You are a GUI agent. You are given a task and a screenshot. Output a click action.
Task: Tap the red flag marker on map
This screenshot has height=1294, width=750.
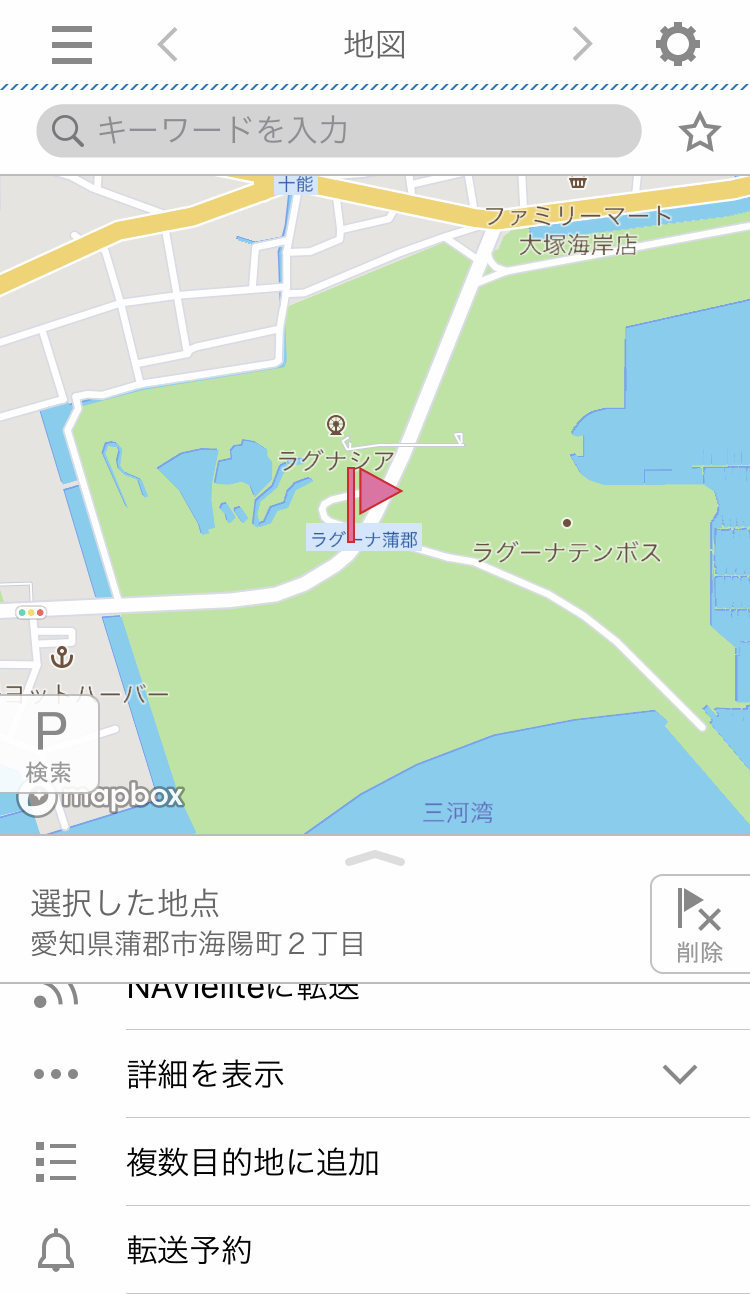(371, 497)
